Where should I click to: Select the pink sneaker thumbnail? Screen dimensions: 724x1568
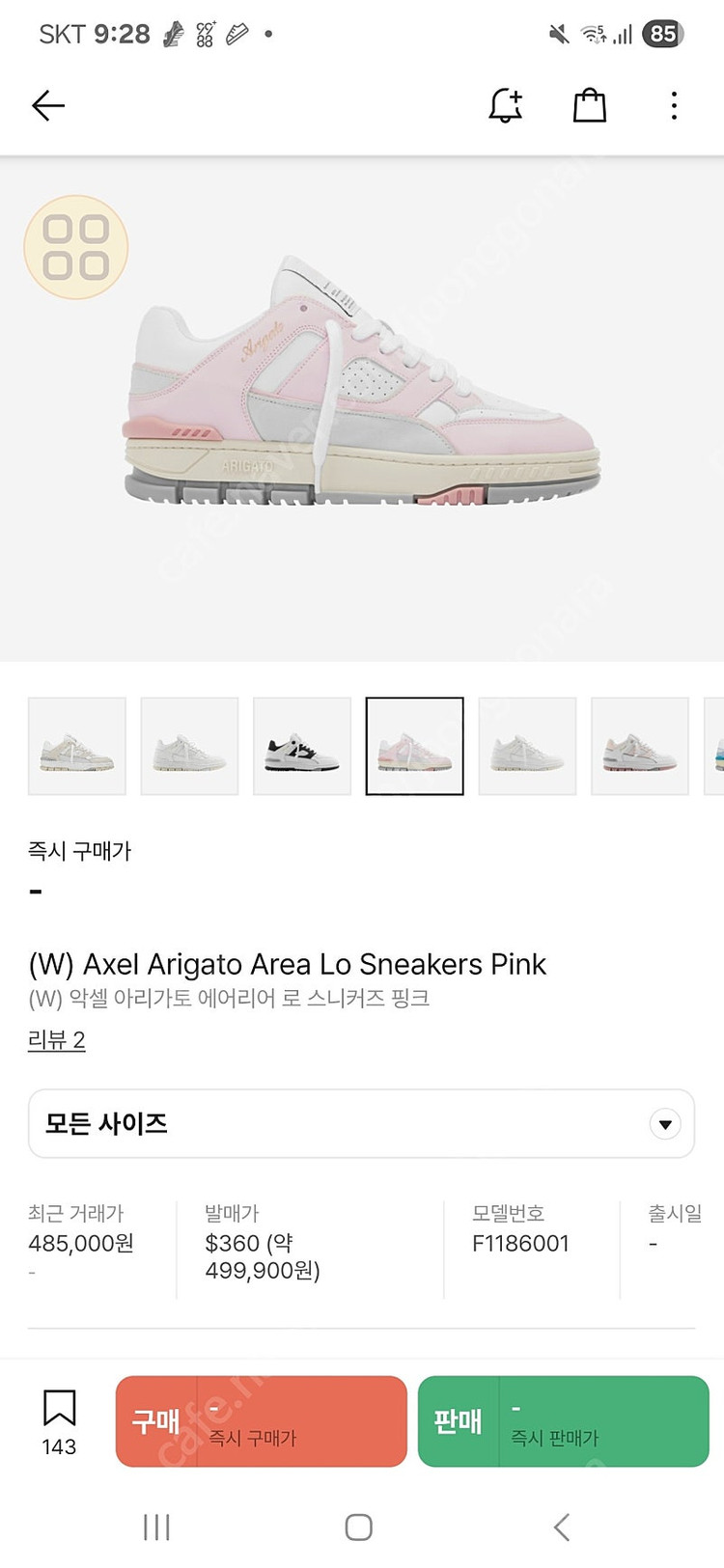pyautogui.click(x=414, y=746)
